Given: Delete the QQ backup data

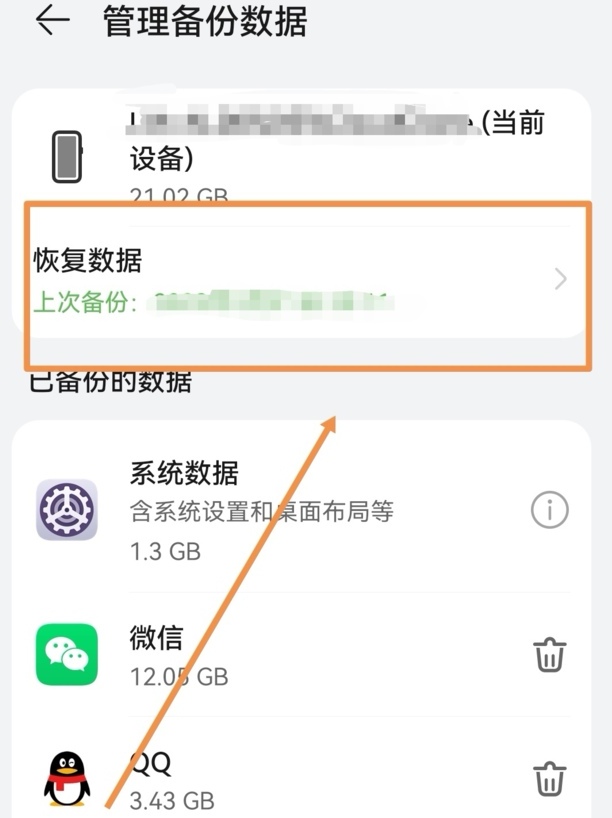Looking at the screenshot, I should click(549, 777).
